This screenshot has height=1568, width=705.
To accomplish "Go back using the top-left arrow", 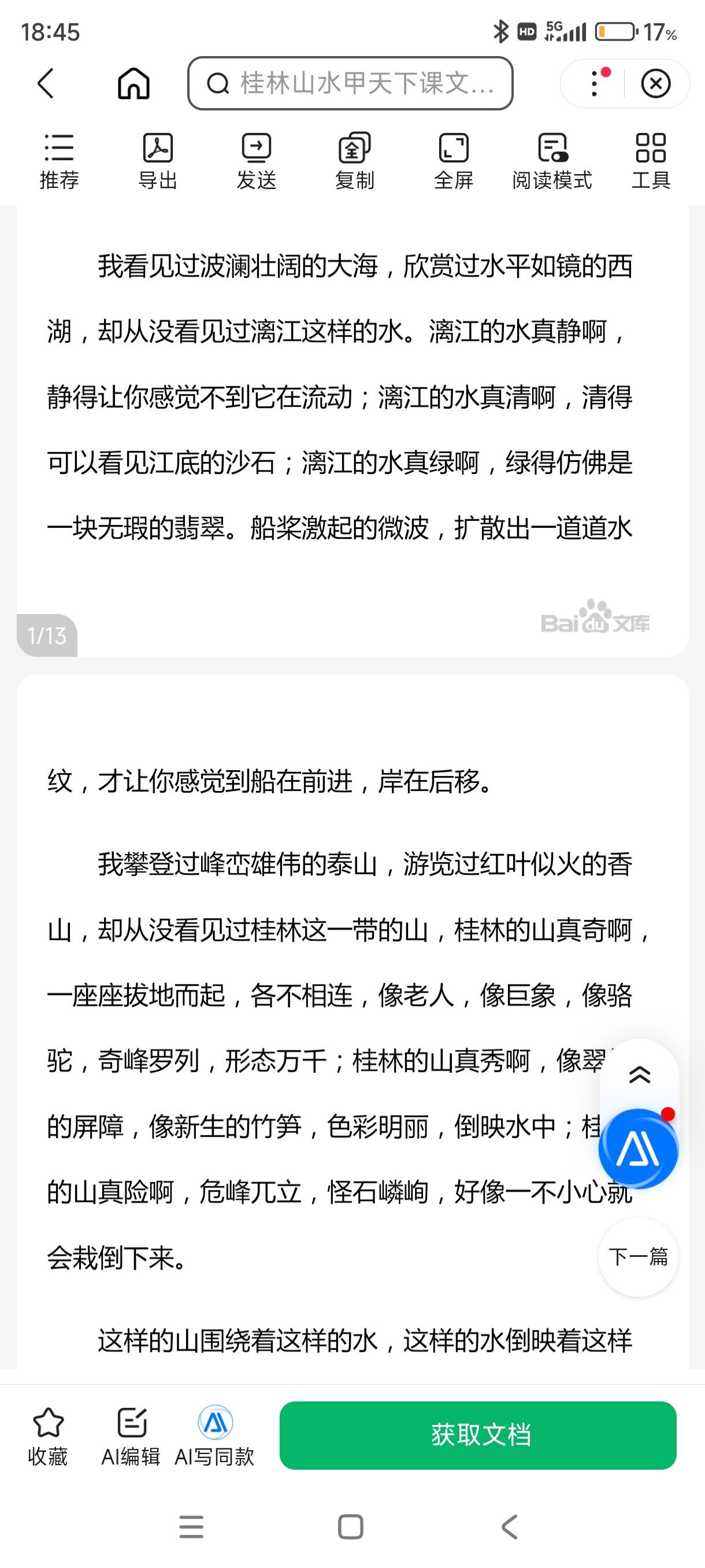I will coord(46,83).
